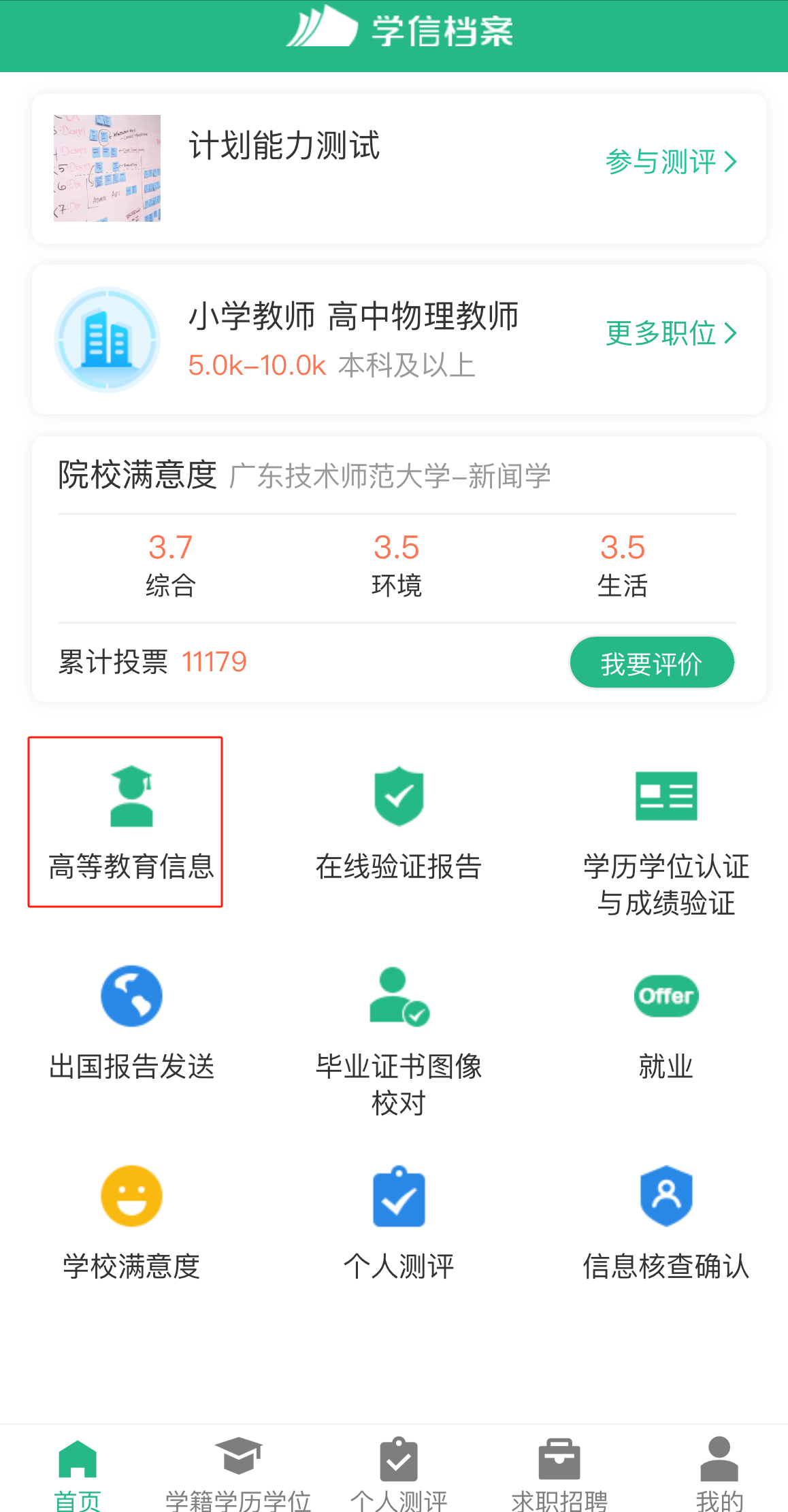788x1512 pixels.
Task: Tap 参与测评 for the planning ability test
Action: (x=670, y=162)
